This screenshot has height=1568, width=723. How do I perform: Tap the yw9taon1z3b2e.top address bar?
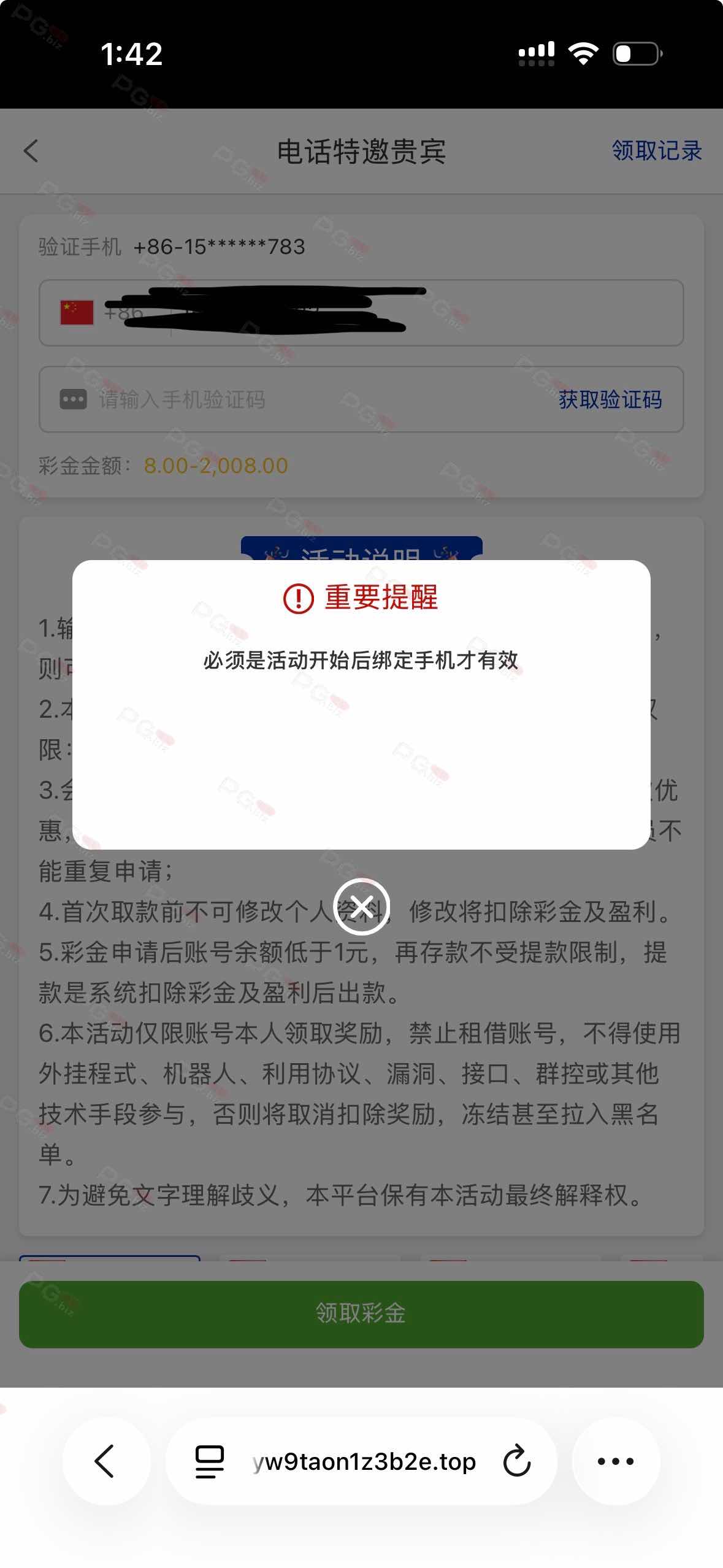[364, 1462]
